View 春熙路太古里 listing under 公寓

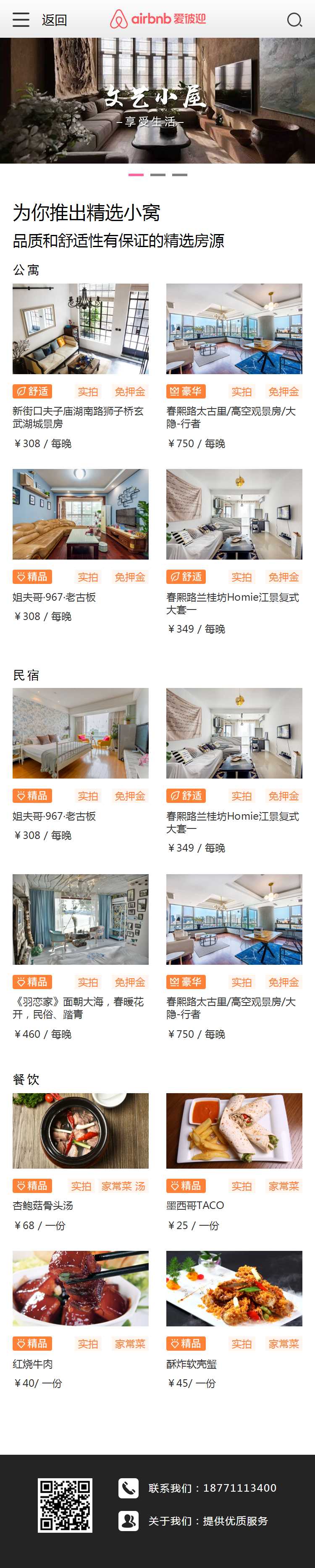234,329
